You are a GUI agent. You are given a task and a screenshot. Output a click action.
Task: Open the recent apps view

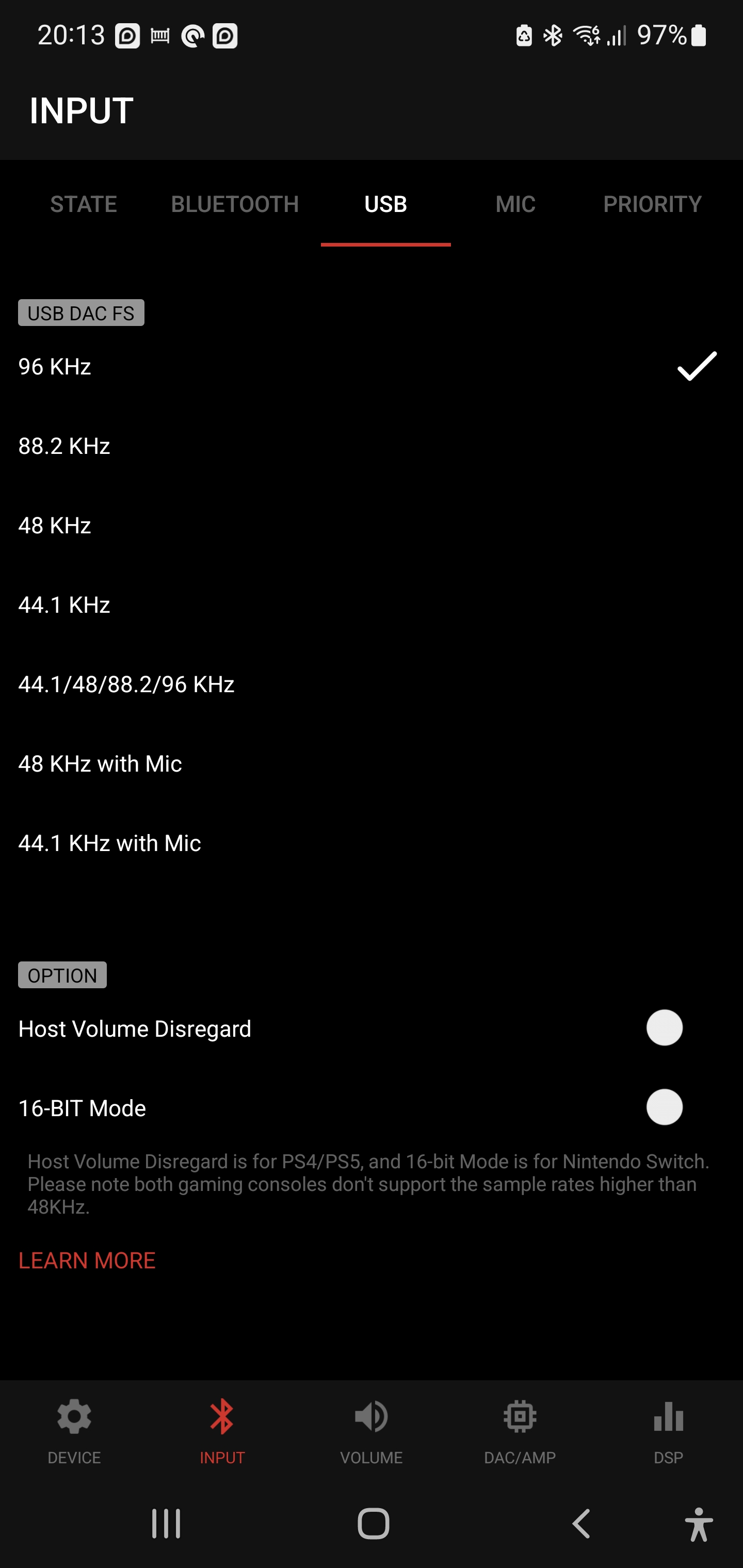click(166, 1524)
